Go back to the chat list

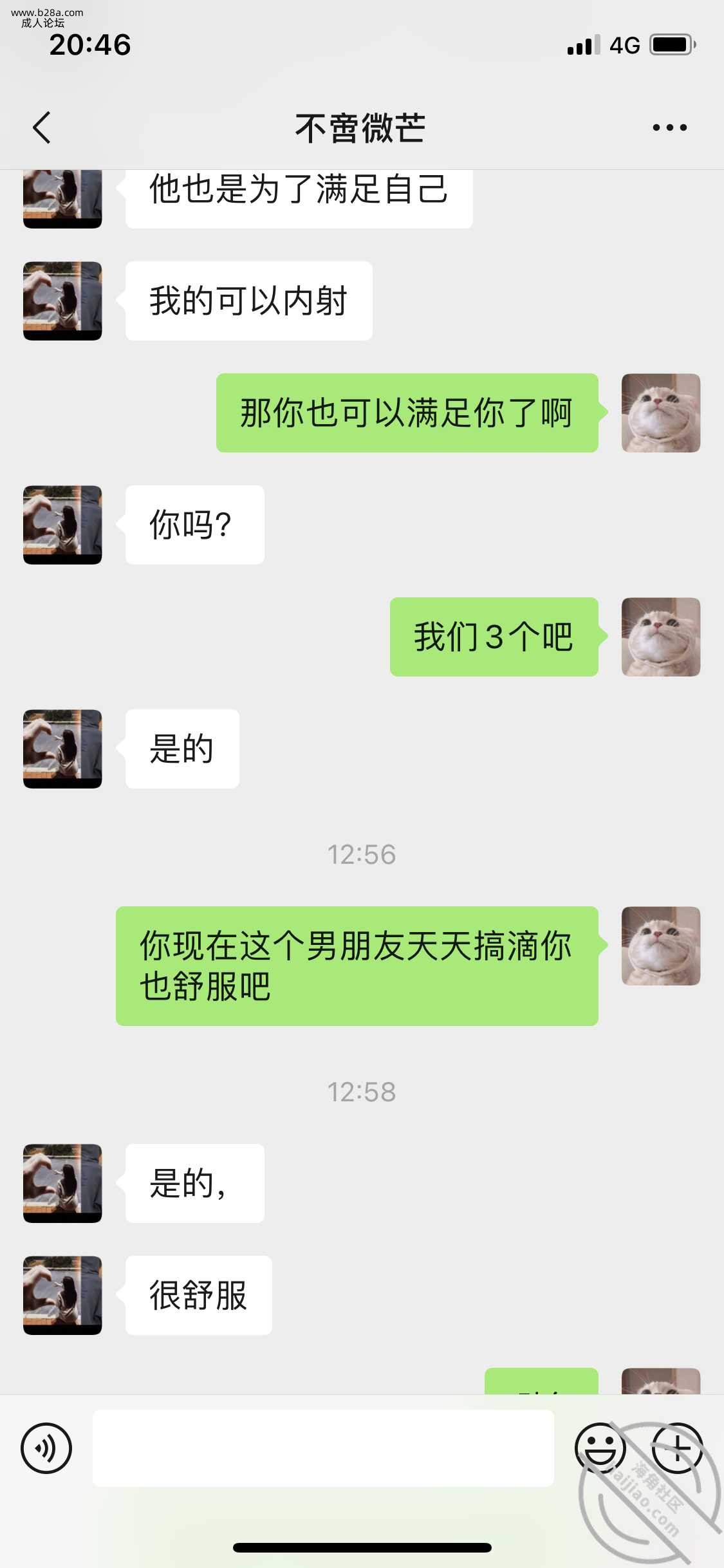pos(42,127)
